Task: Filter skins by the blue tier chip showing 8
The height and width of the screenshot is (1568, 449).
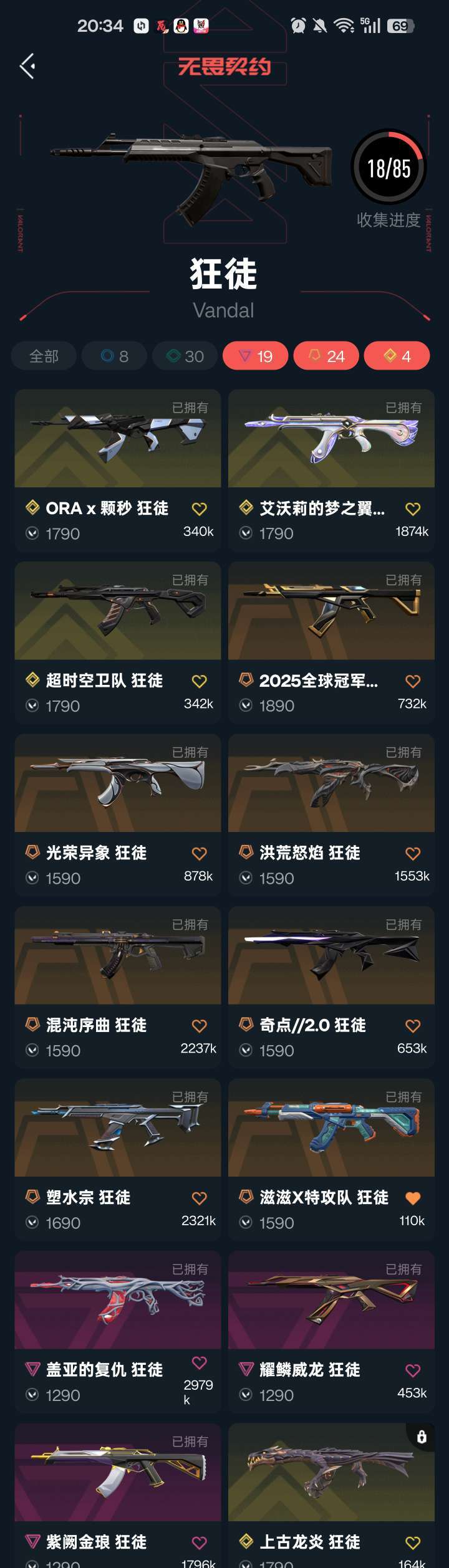Action: point(115,356)
